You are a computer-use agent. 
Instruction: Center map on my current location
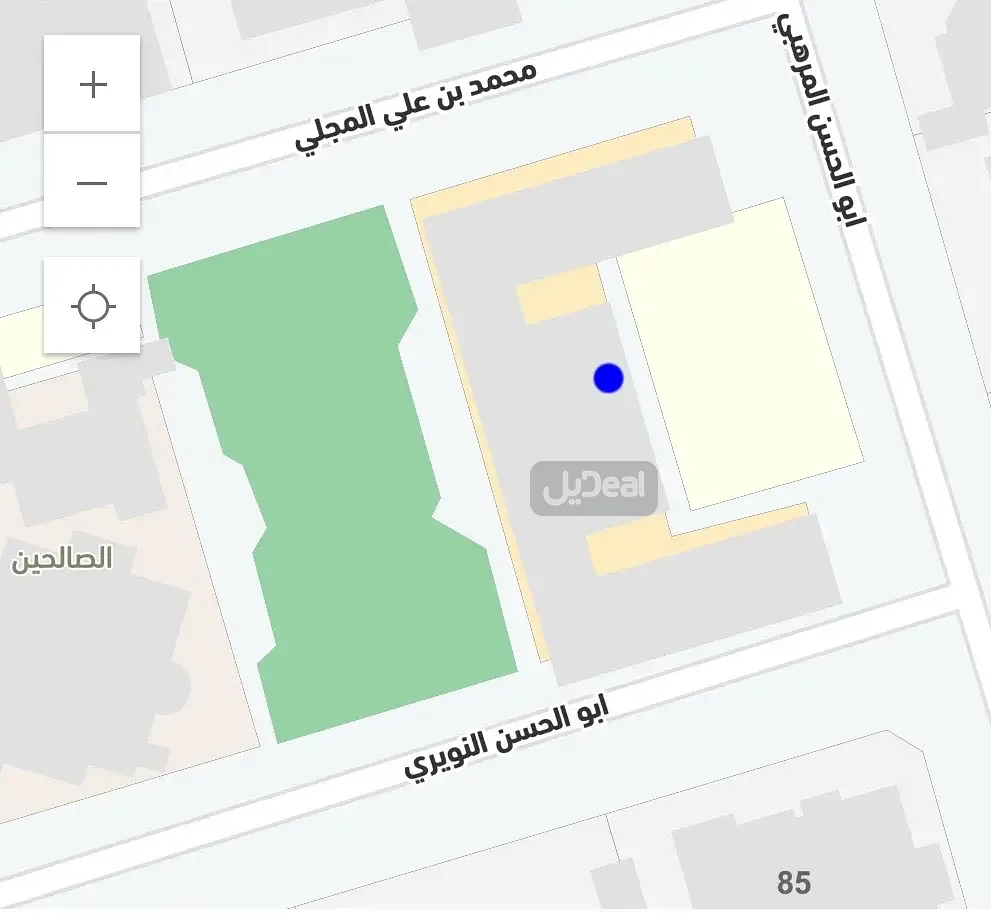click(92, 306)
